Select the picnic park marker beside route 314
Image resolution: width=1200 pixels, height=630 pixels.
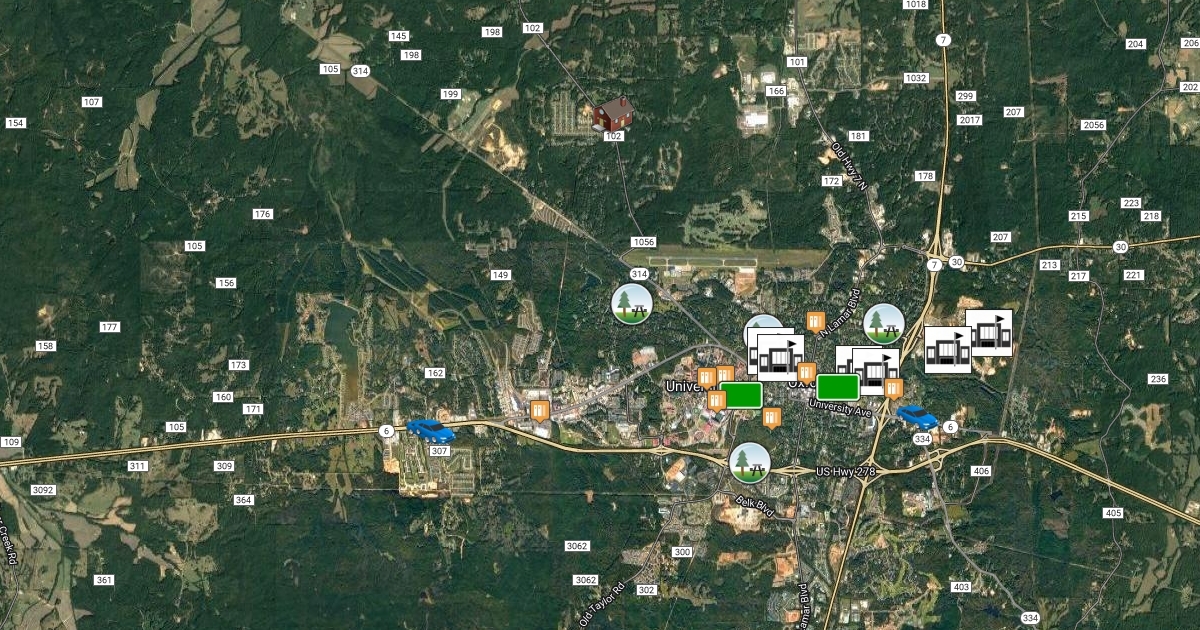pos(632,303)
